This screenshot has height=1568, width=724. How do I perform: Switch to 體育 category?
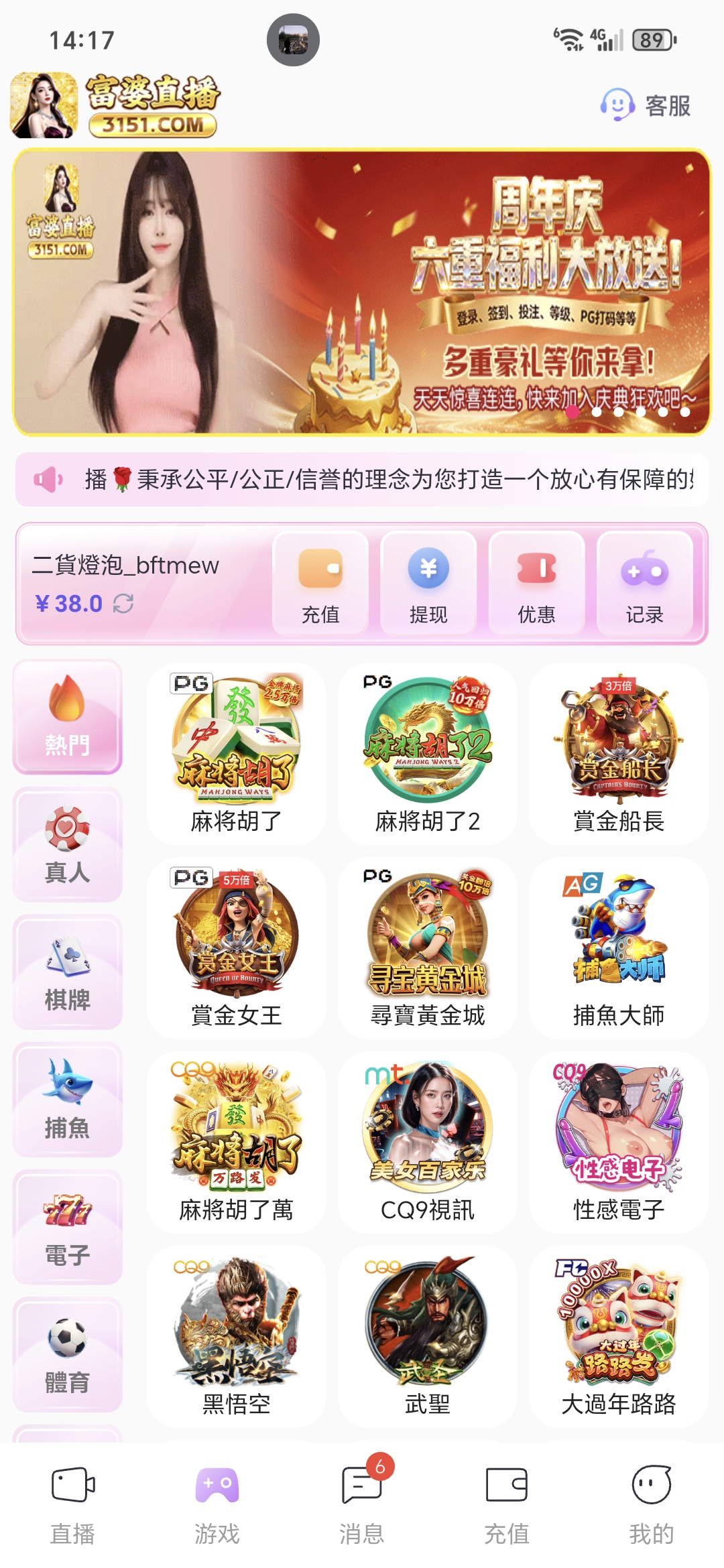pyautogui.click(x=67, y=1355)
